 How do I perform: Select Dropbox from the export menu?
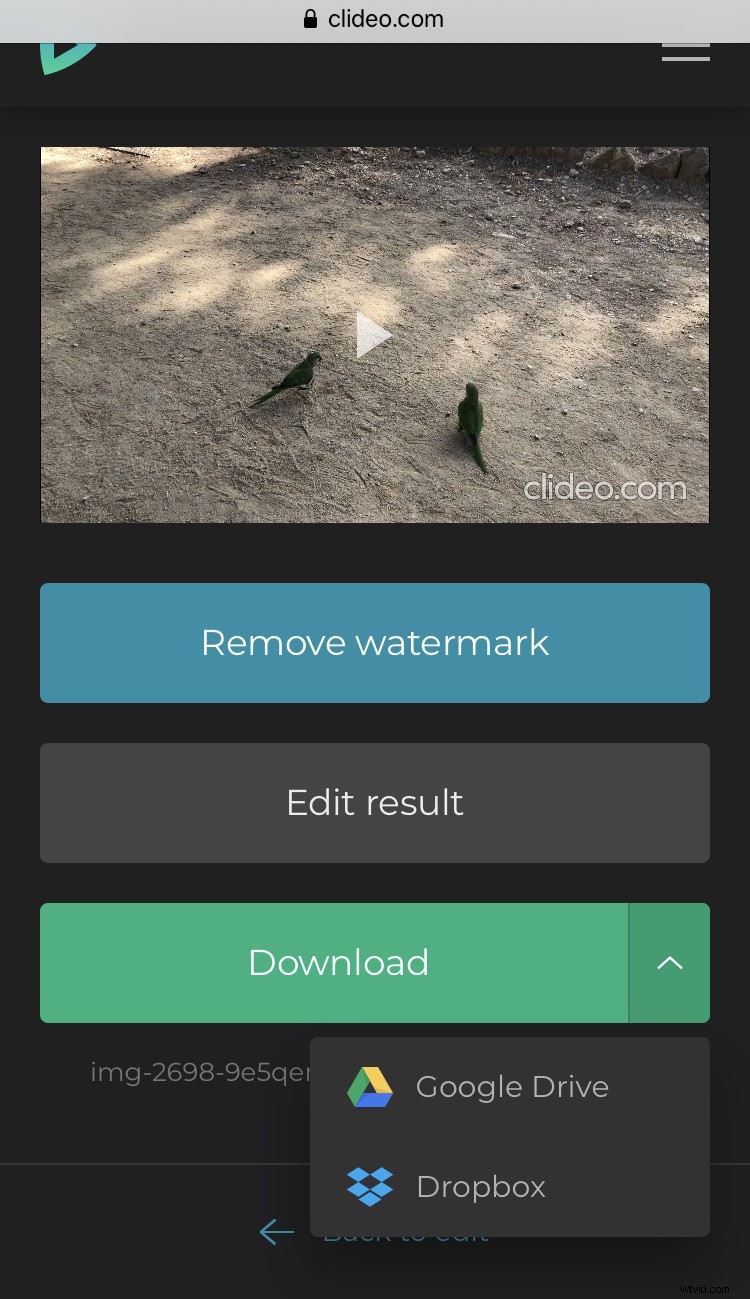pyautogui.click(x=481, y=1186)
